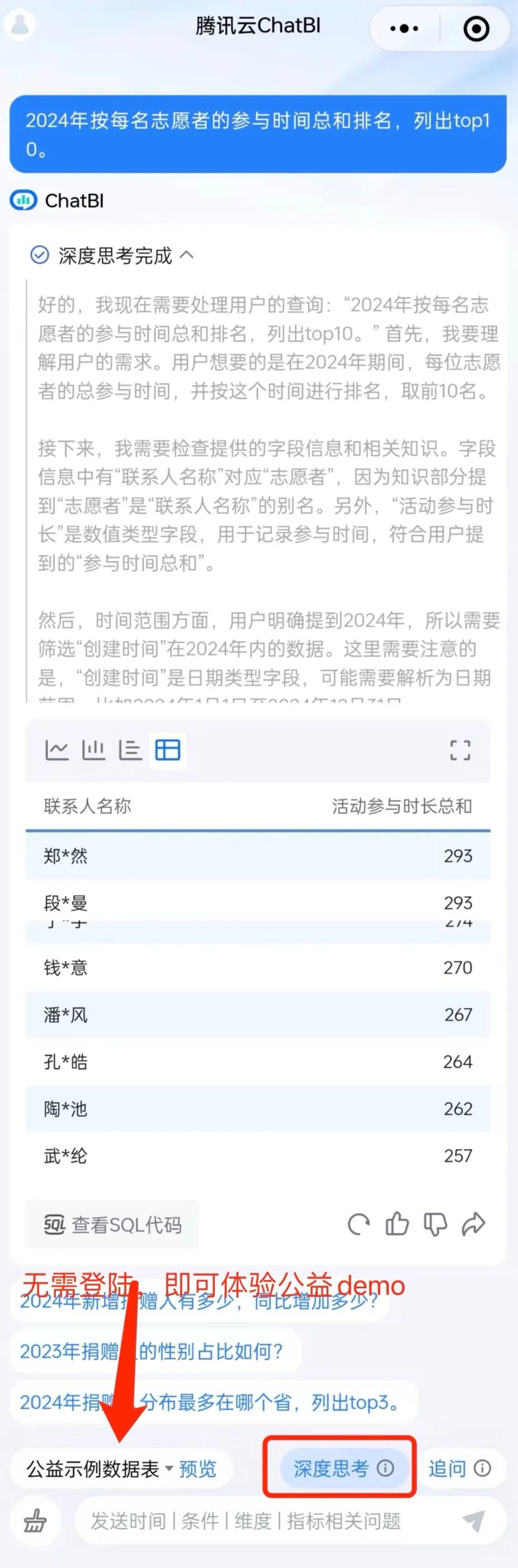Share the answer
Screen dimensions: 518x1568
[x=474, y=1224]
